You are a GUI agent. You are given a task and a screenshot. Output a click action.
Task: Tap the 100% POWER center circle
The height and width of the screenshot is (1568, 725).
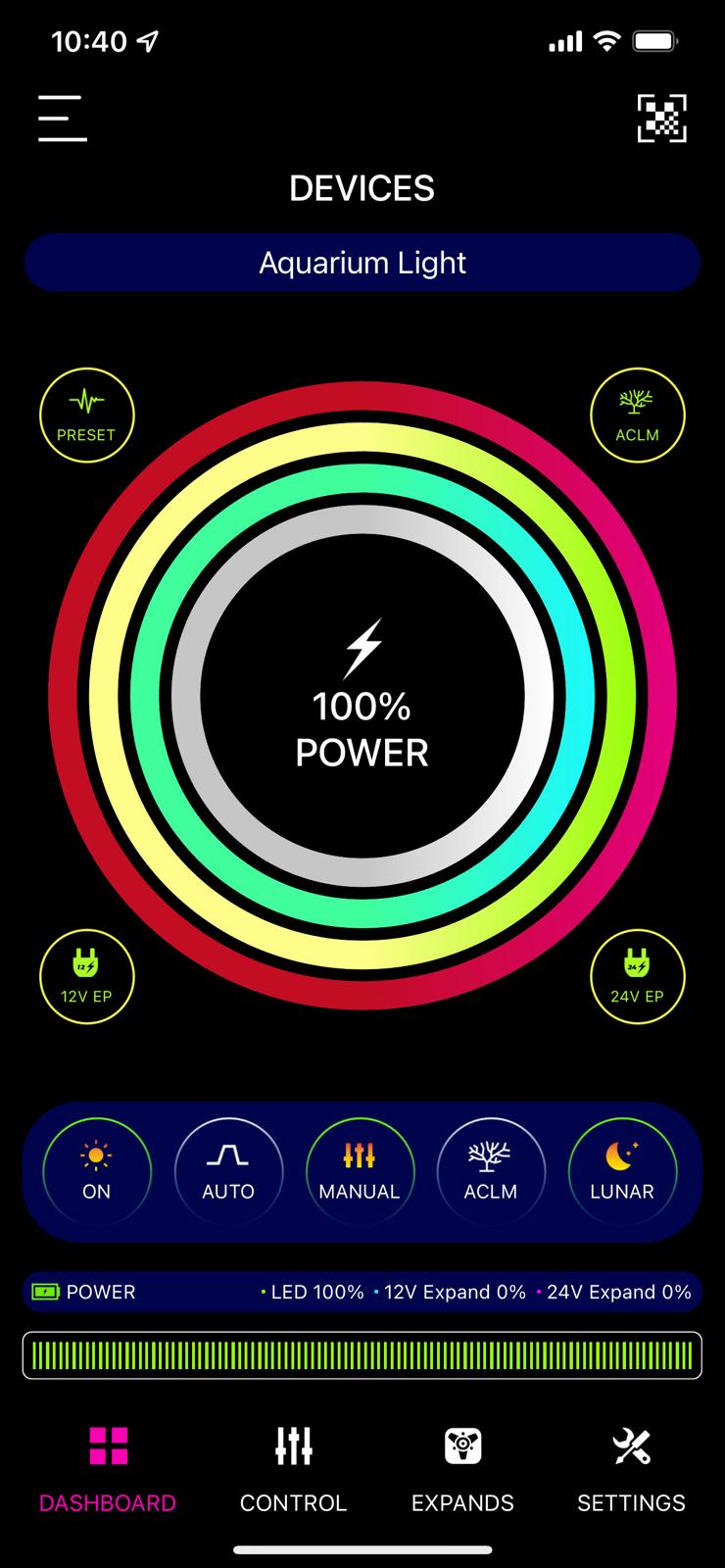click(362, 696)
